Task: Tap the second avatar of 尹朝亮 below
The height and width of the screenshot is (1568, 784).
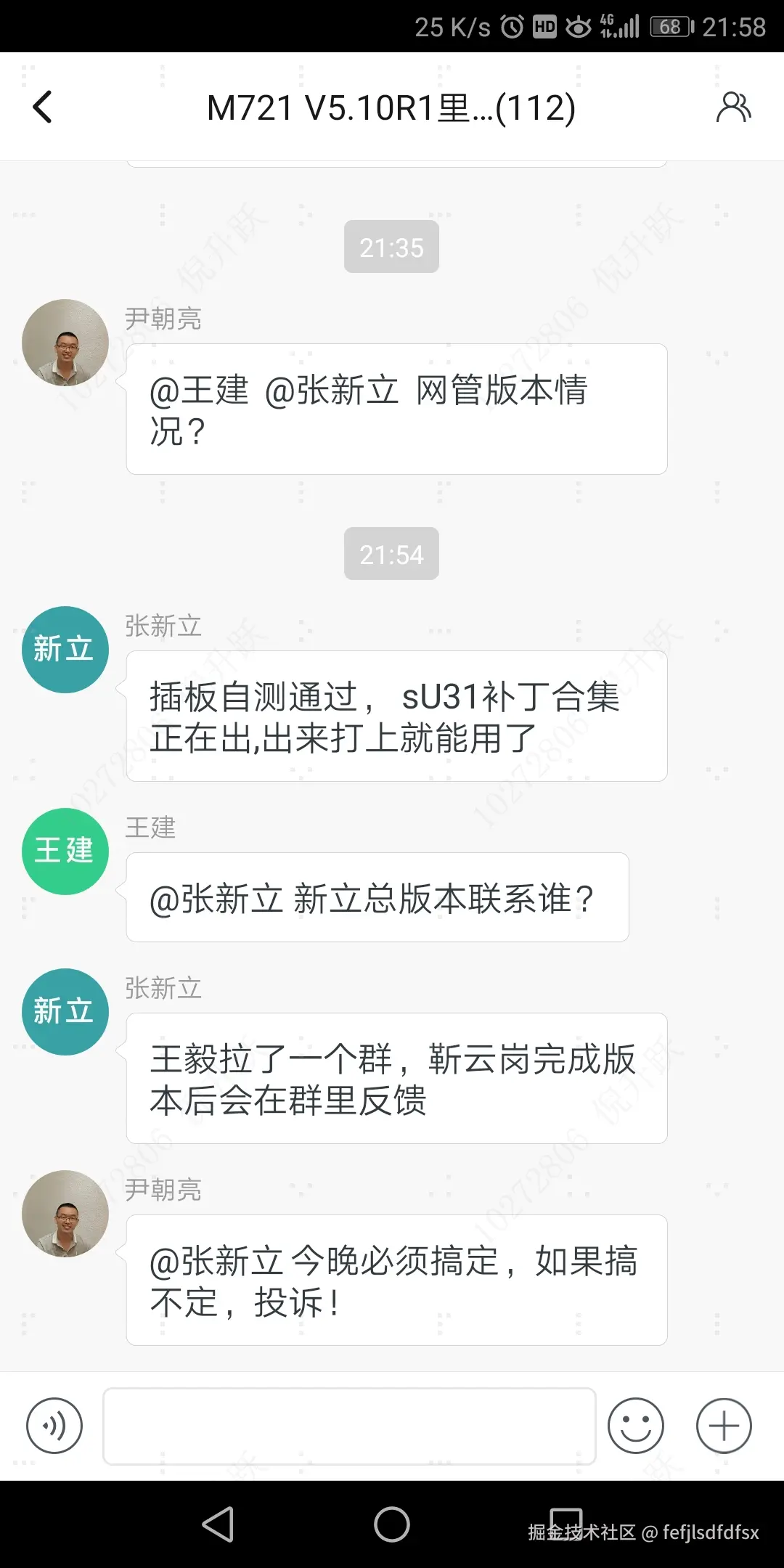Action: click(64, 1213)
